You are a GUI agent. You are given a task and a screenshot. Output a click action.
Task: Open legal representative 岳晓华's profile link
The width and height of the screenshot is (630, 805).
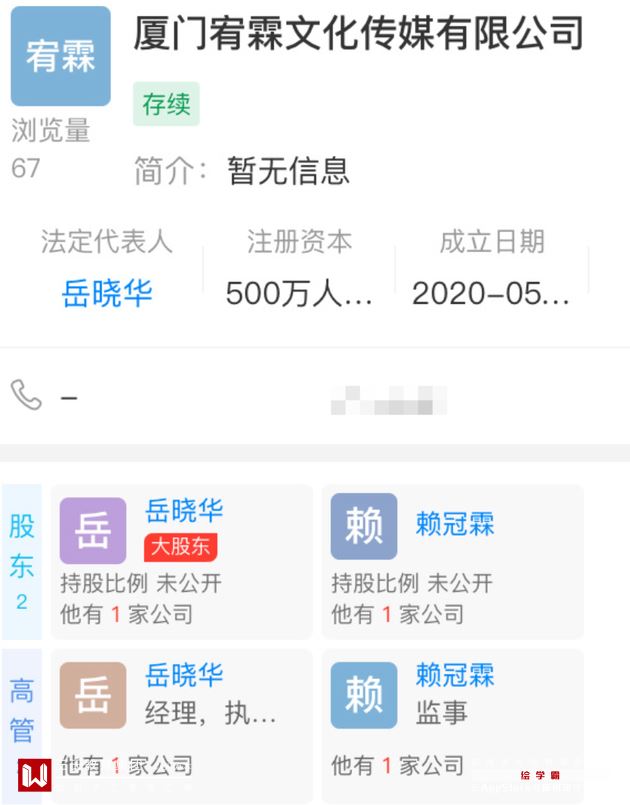[107, 293]
